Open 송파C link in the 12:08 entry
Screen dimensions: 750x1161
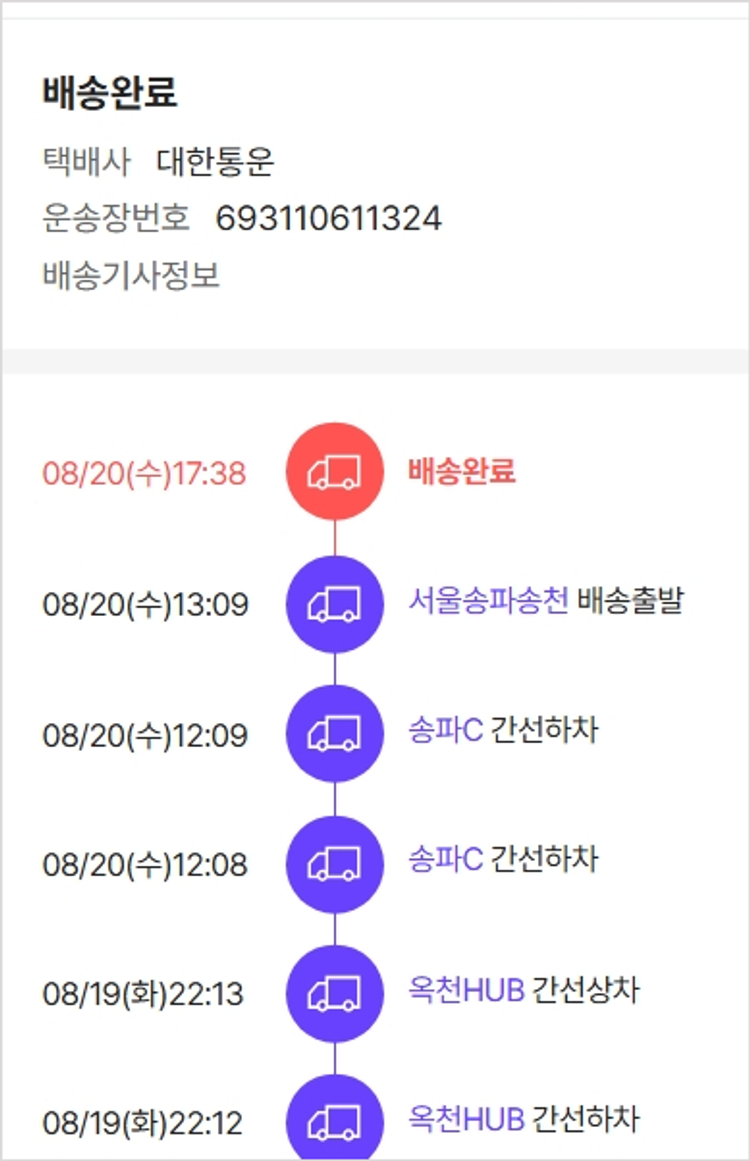445,859
